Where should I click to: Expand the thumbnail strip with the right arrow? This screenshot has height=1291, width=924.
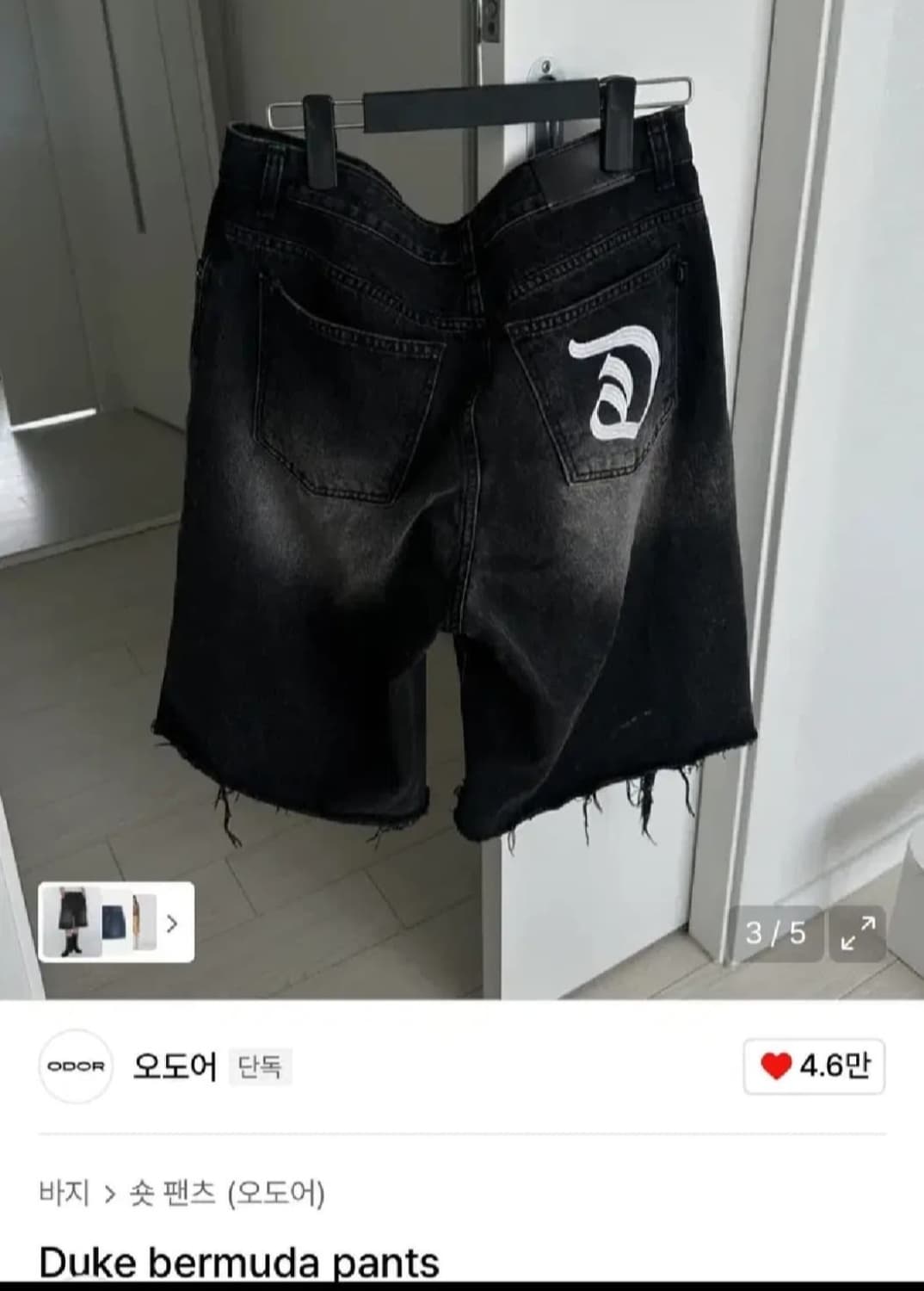tap(171, 921)
